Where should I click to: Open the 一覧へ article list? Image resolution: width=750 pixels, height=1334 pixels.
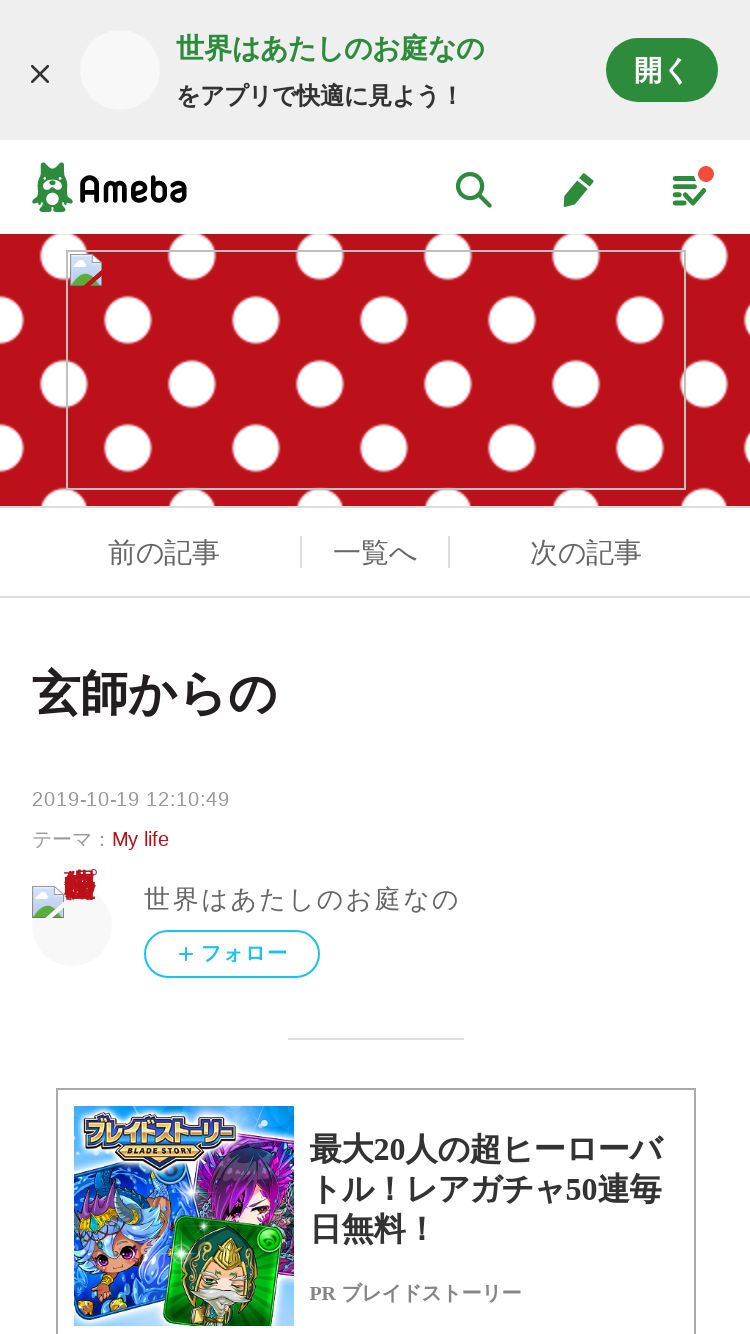375,552
